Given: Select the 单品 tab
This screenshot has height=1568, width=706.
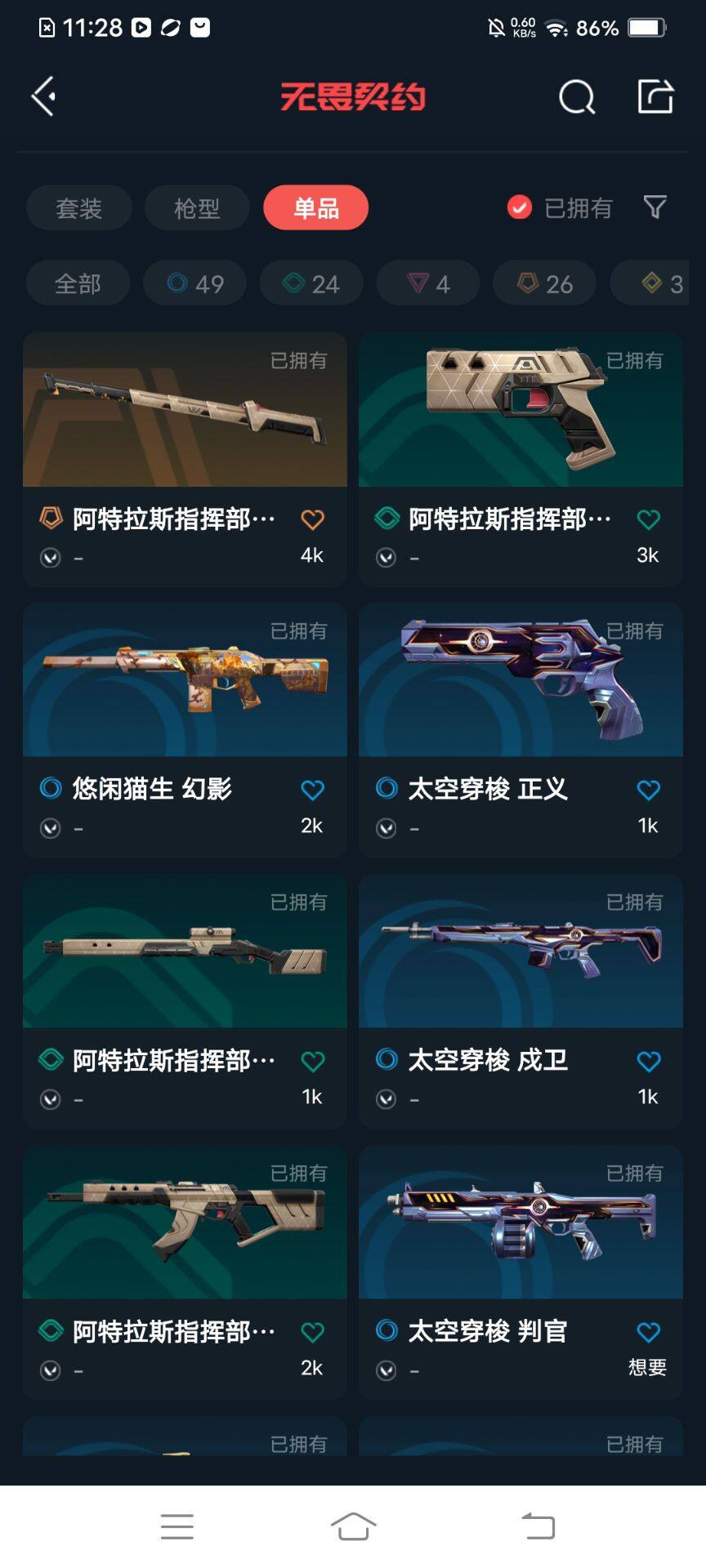Looking at the screenshot, I should 315,207.
